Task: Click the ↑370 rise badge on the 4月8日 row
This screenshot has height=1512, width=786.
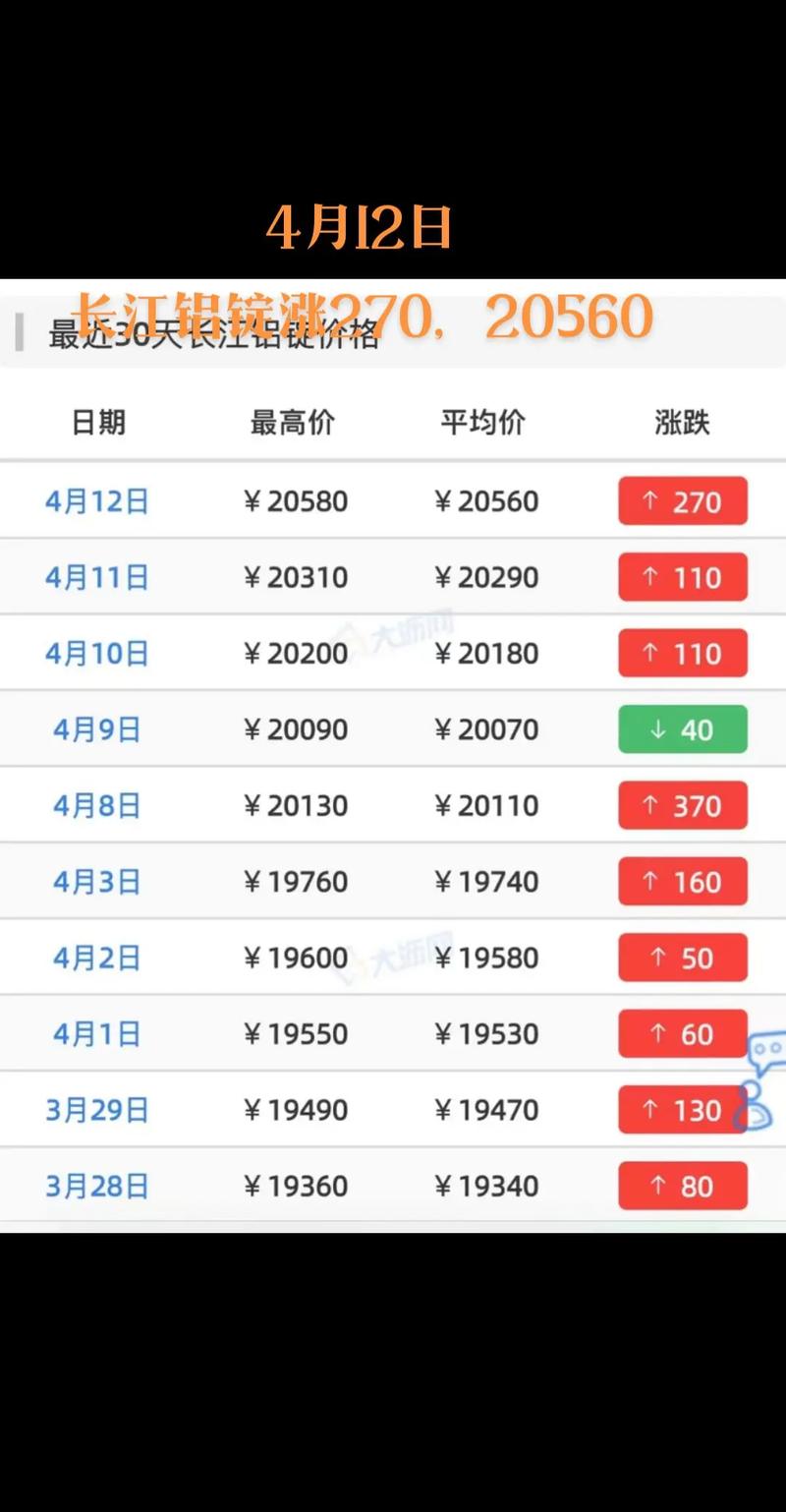Action: click(682, 805)
